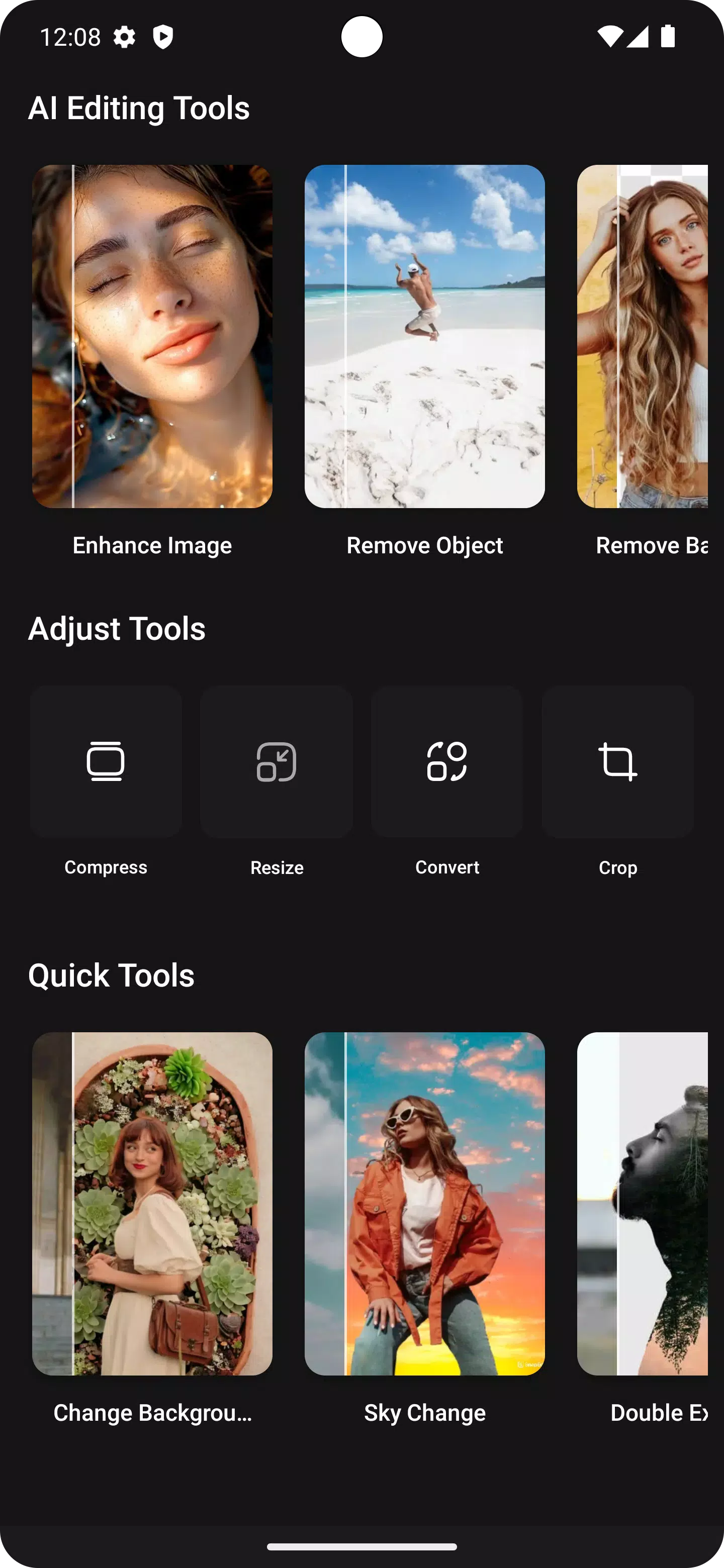Tap the AI Editing Tools heading
724x1568 pixels.
point(139,109)
